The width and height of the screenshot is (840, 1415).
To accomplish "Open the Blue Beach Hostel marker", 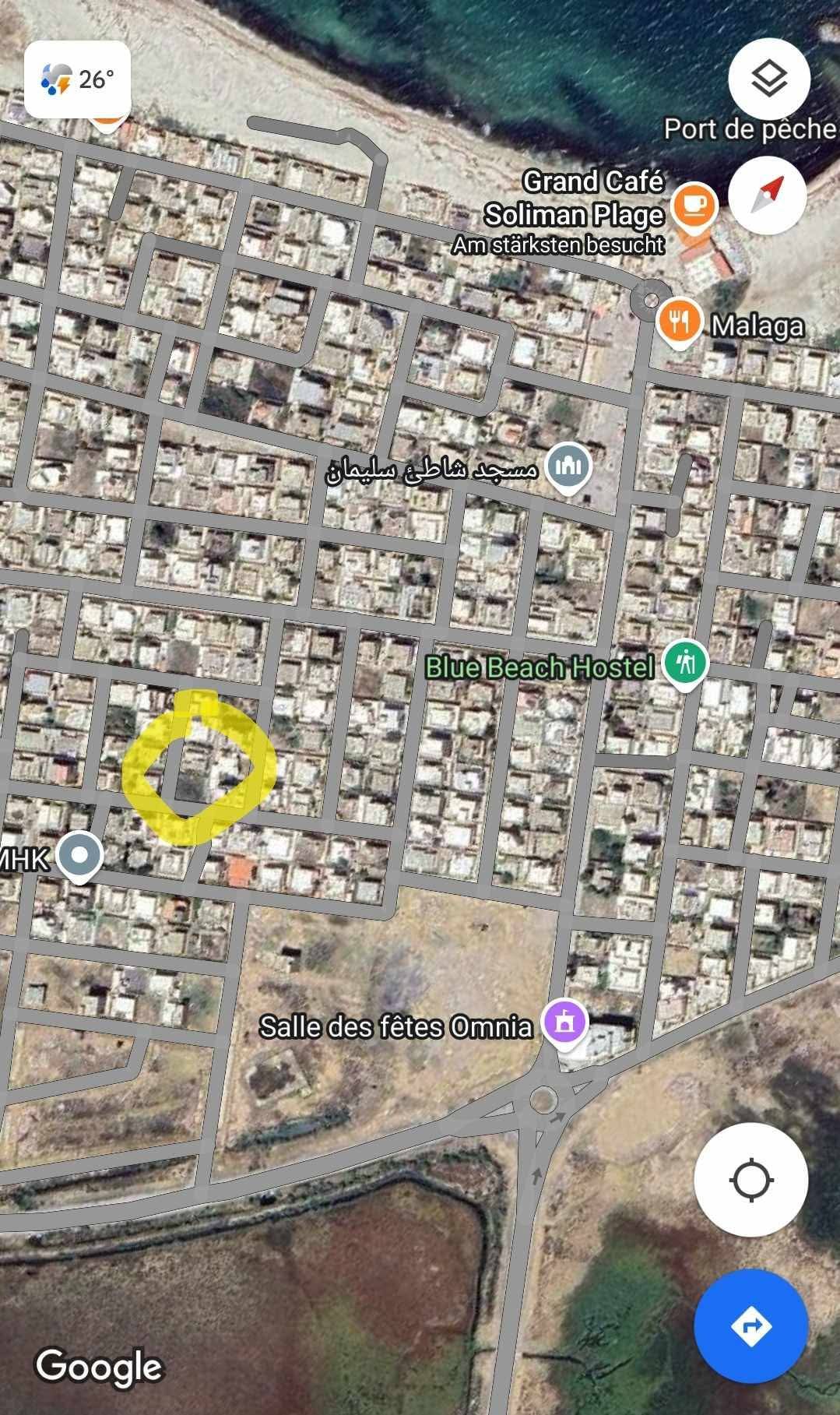I will [x=685, y=664].
